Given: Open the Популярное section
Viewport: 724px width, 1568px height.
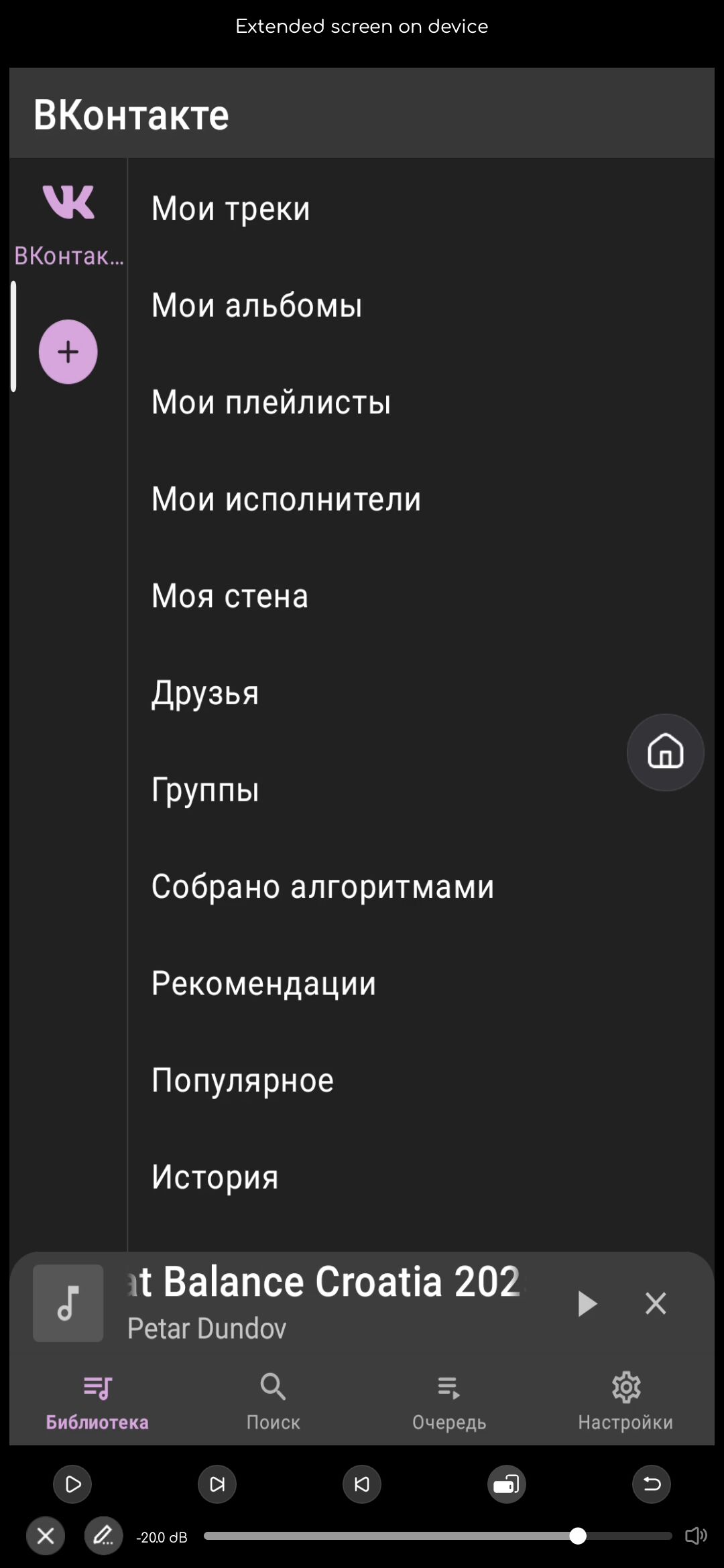Looking at the screenshot, I should click(x=420, y=1080).
